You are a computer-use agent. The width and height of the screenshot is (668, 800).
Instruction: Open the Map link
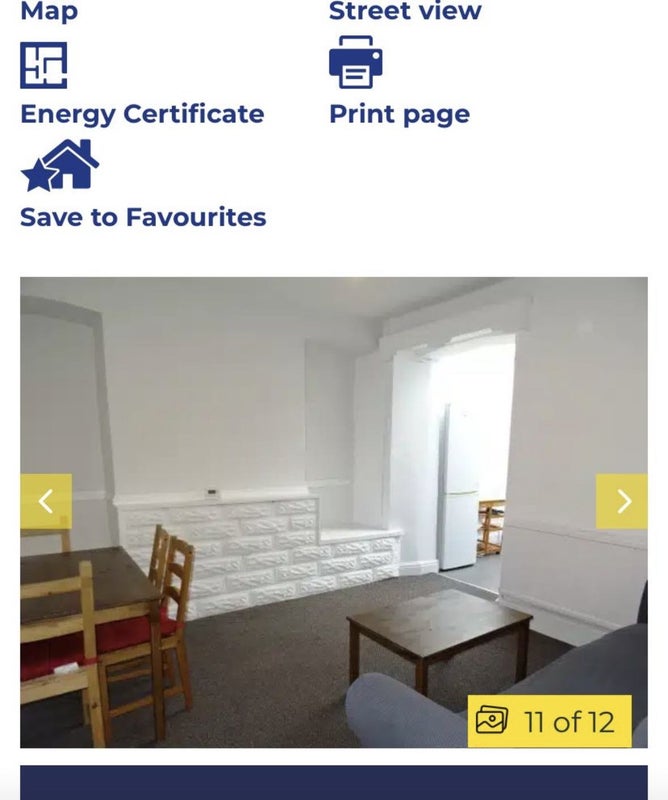(x=48, y=12)
